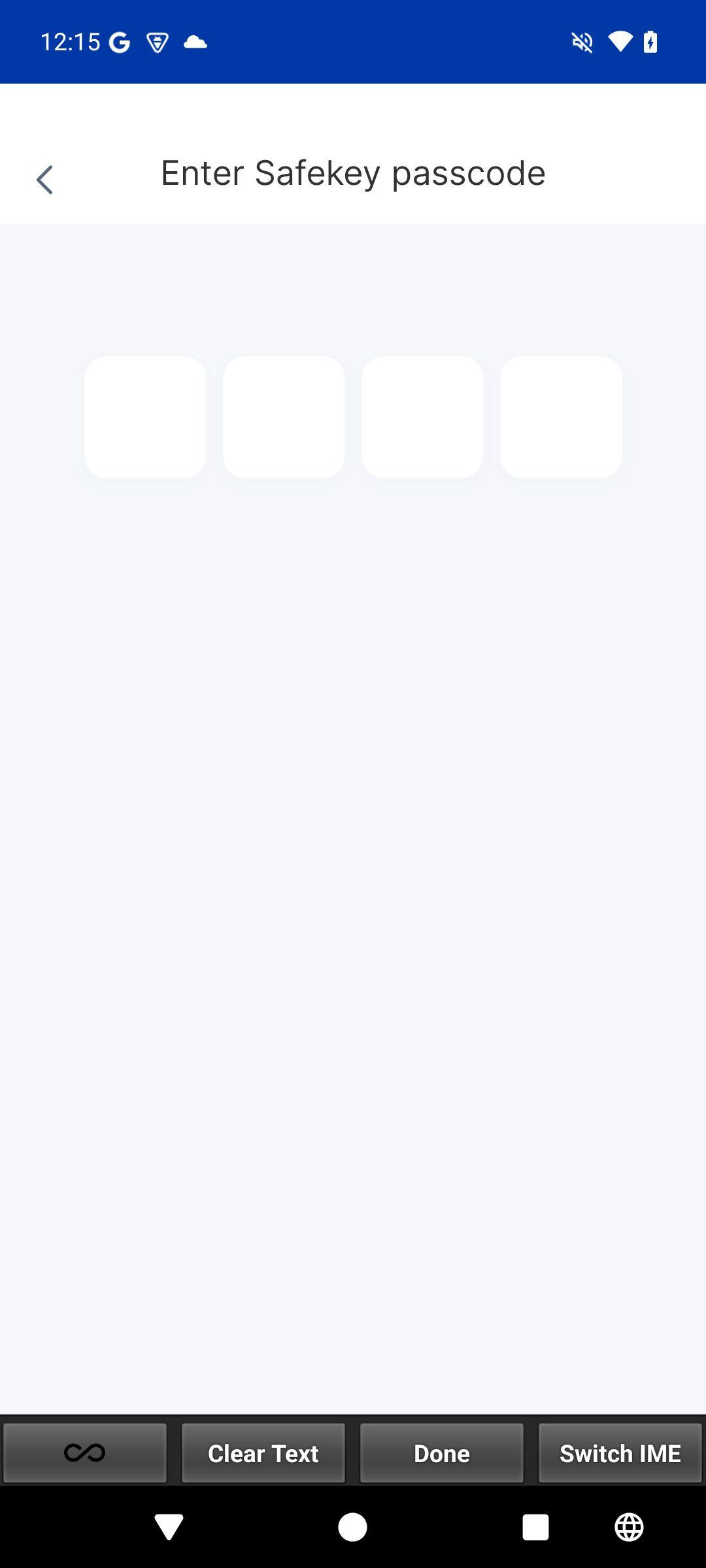
Task: Select the third passcode digit box
Action: 422,417
